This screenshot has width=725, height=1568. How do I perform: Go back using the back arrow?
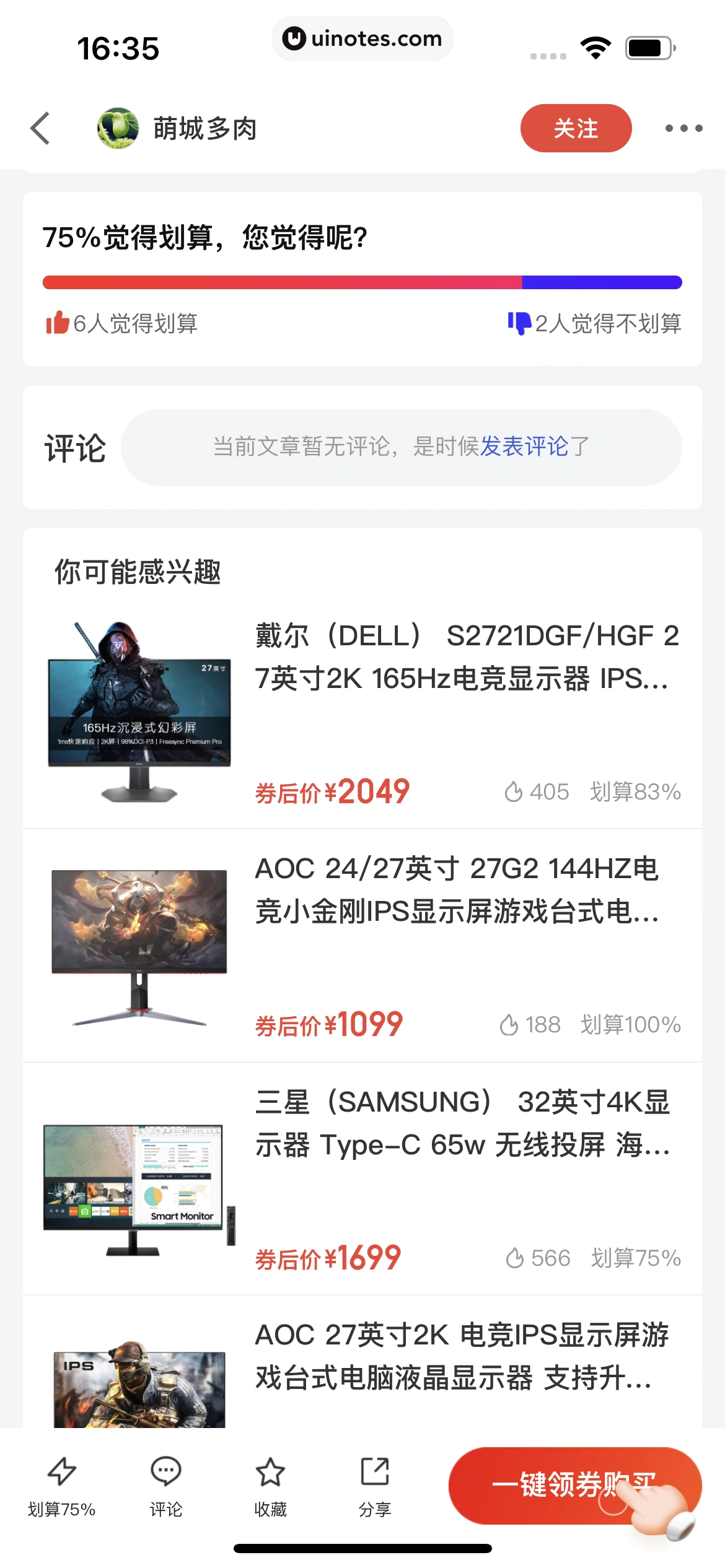[41, 128]
